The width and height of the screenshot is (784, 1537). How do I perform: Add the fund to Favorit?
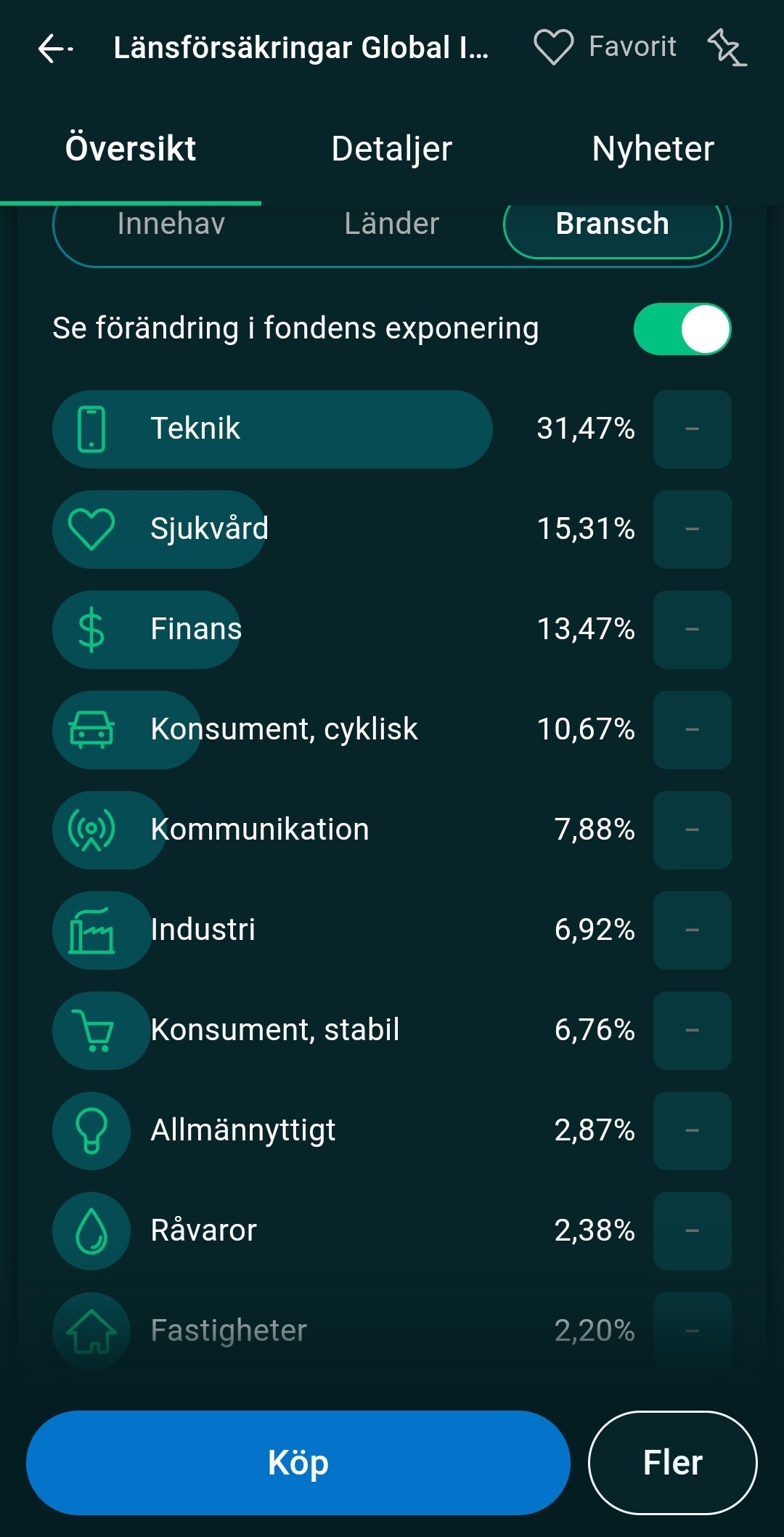click(x=605, y=47)
